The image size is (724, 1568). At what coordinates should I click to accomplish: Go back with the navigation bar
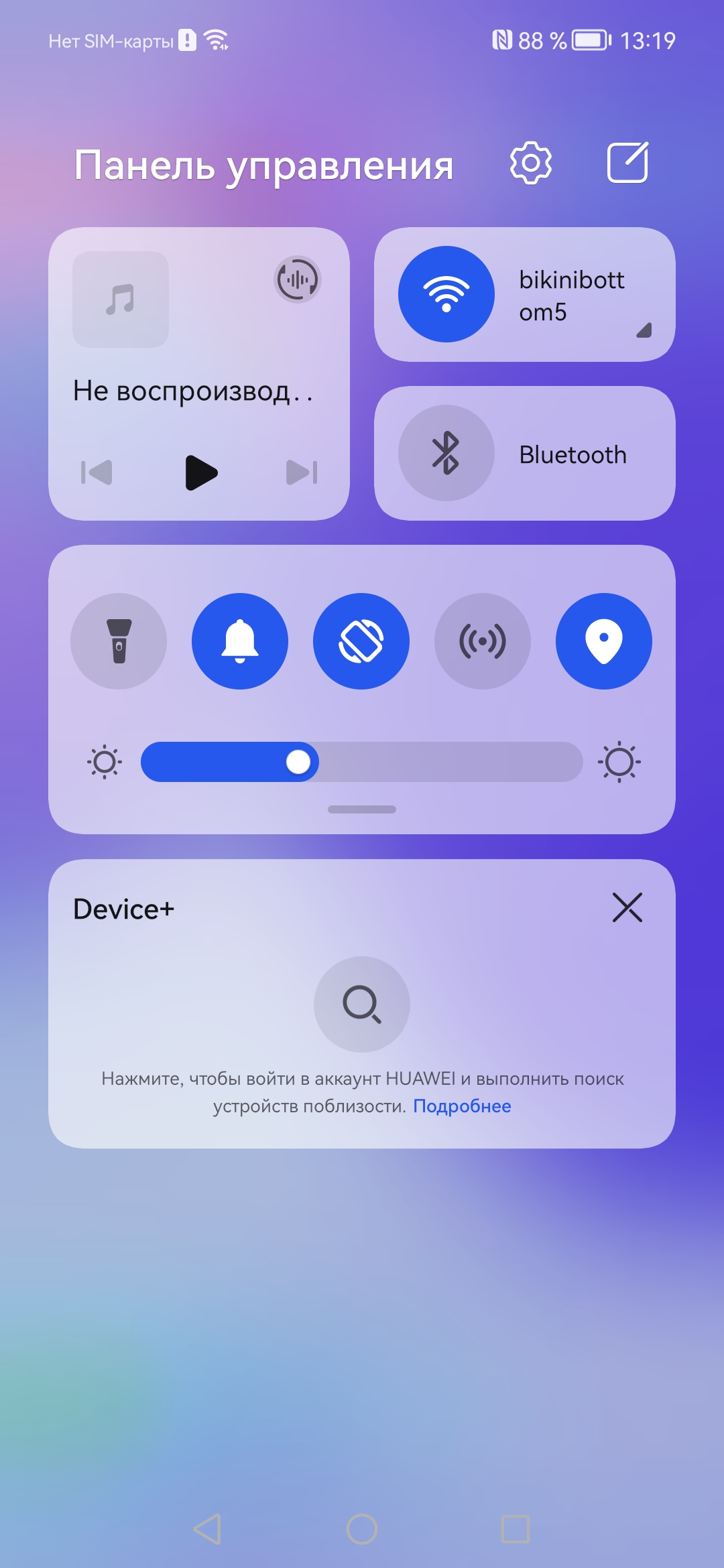coord(207,1529)
